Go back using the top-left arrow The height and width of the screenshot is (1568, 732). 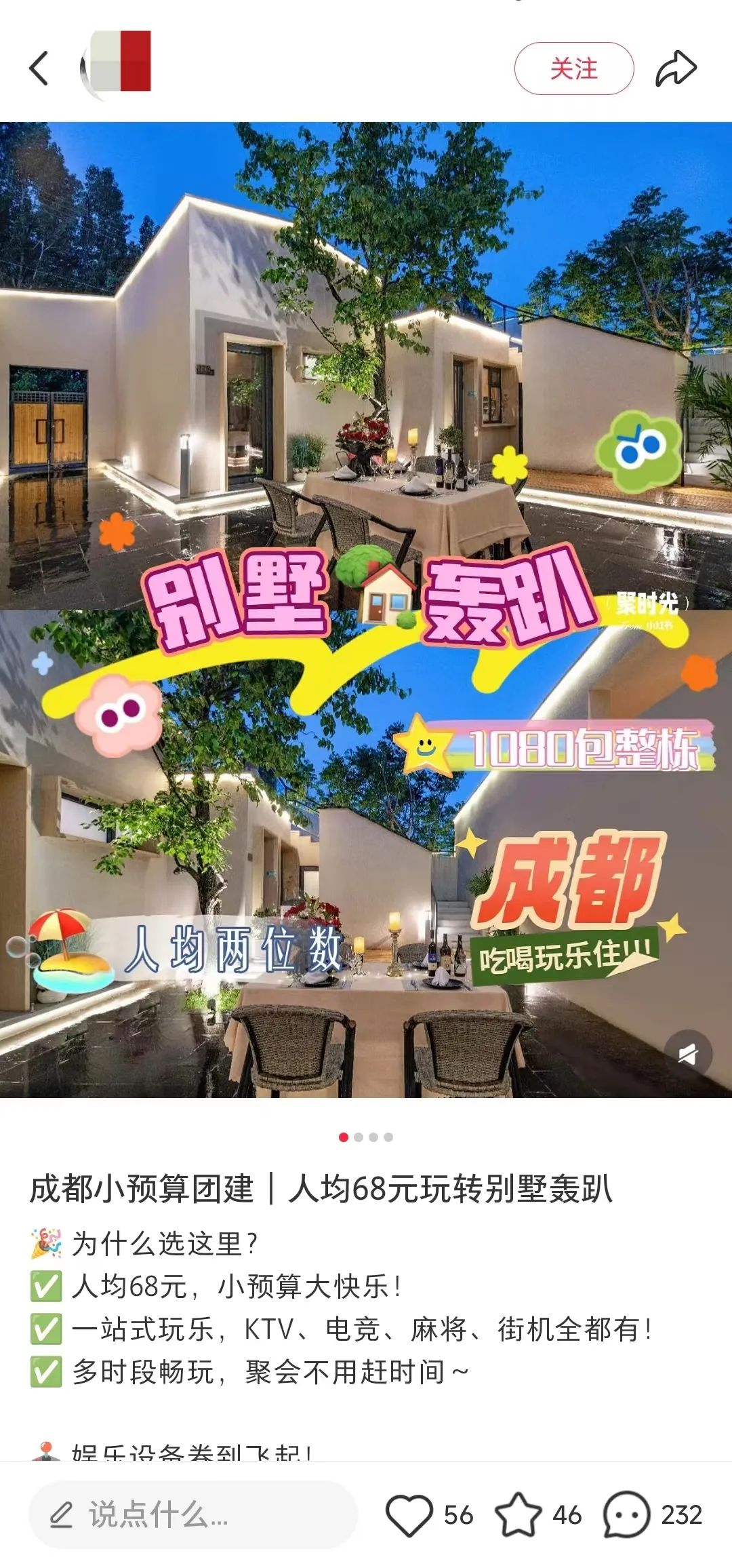[x=39, y=68]
